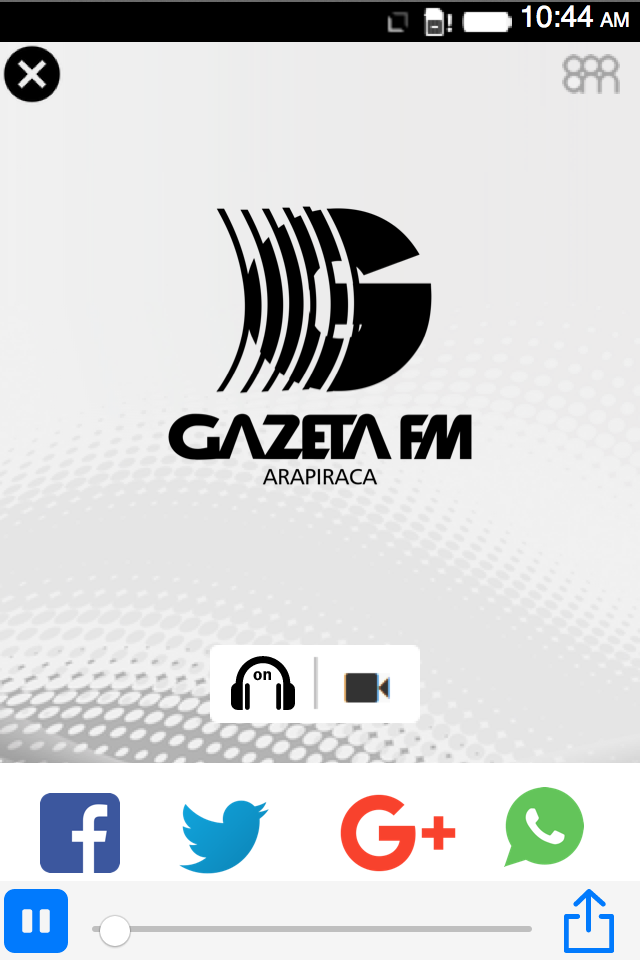Contact the station via WhatsApp

544,828
